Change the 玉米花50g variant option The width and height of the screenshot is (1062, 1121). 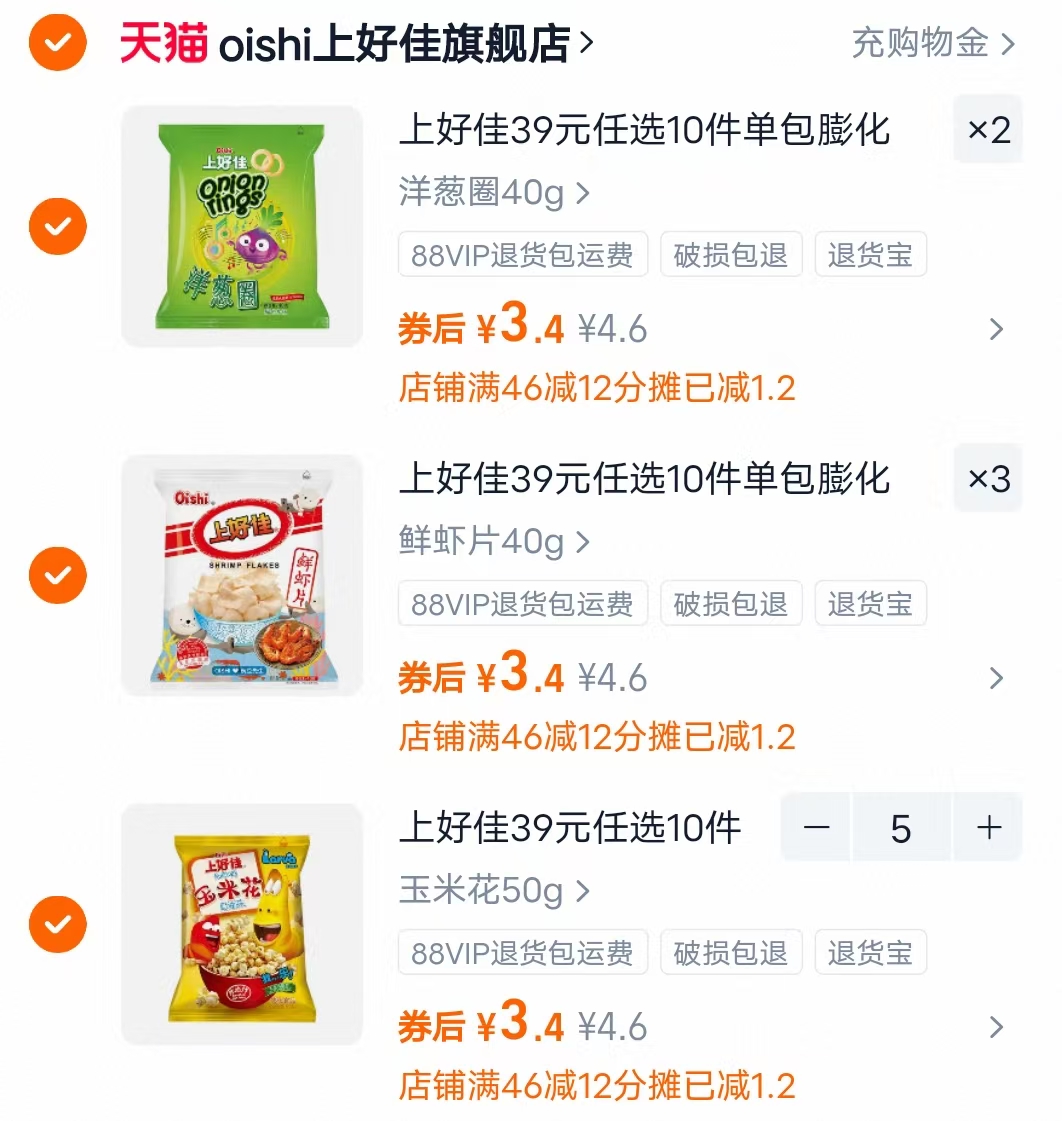[494, 890]
